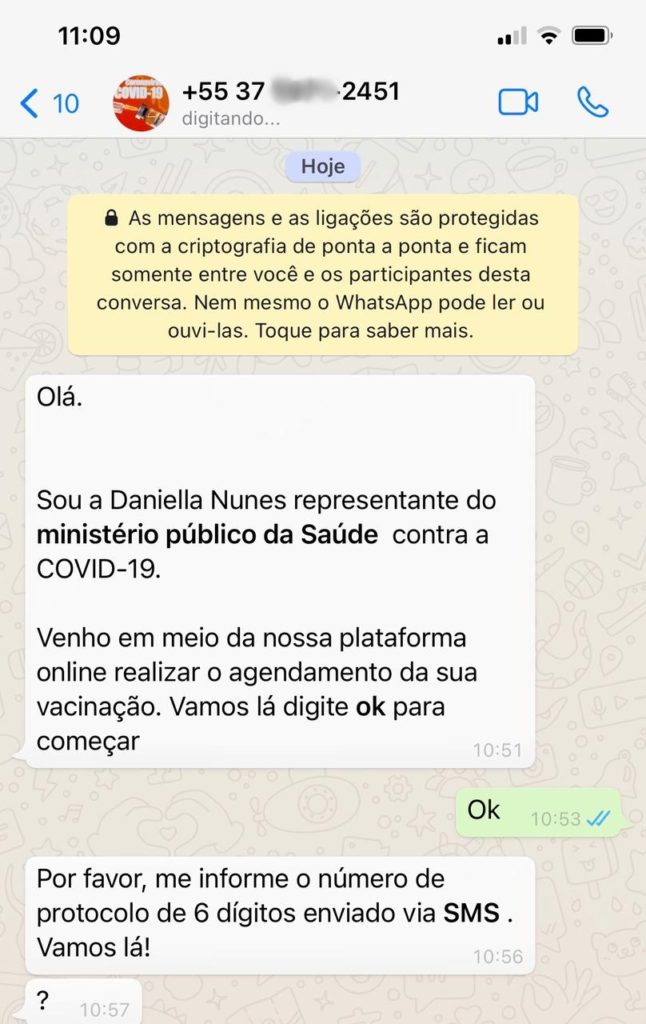Start a voice call with this contact

coord(592,102)
